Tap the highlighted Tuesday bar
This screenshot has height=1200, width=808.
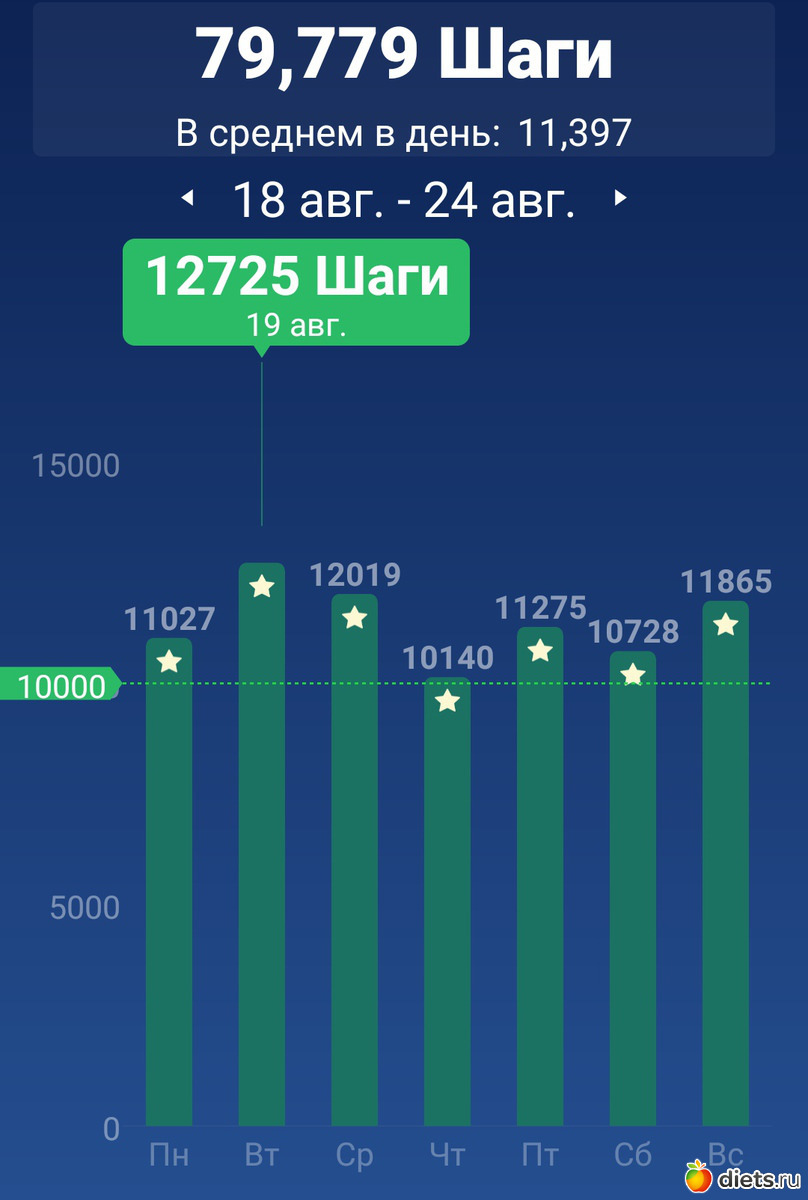pyautogui.click(x=262, y=850)
